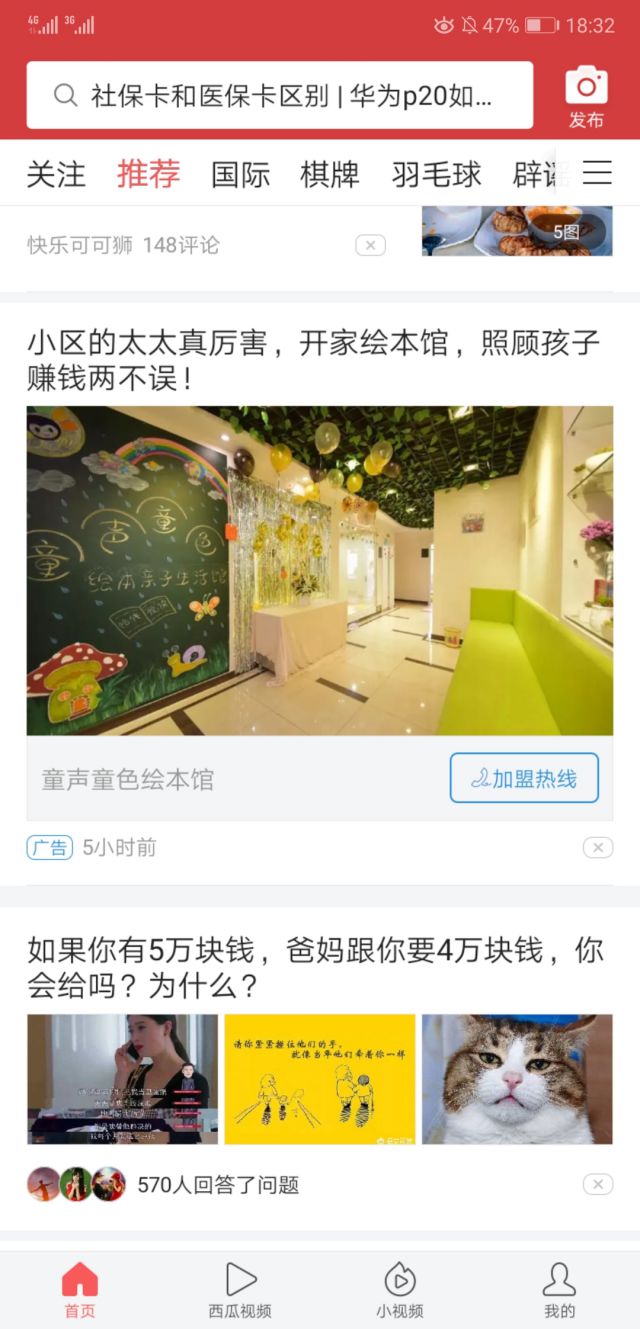
Task: Open the search box at top
Action: pyautogui.click(x=280, y=95)
